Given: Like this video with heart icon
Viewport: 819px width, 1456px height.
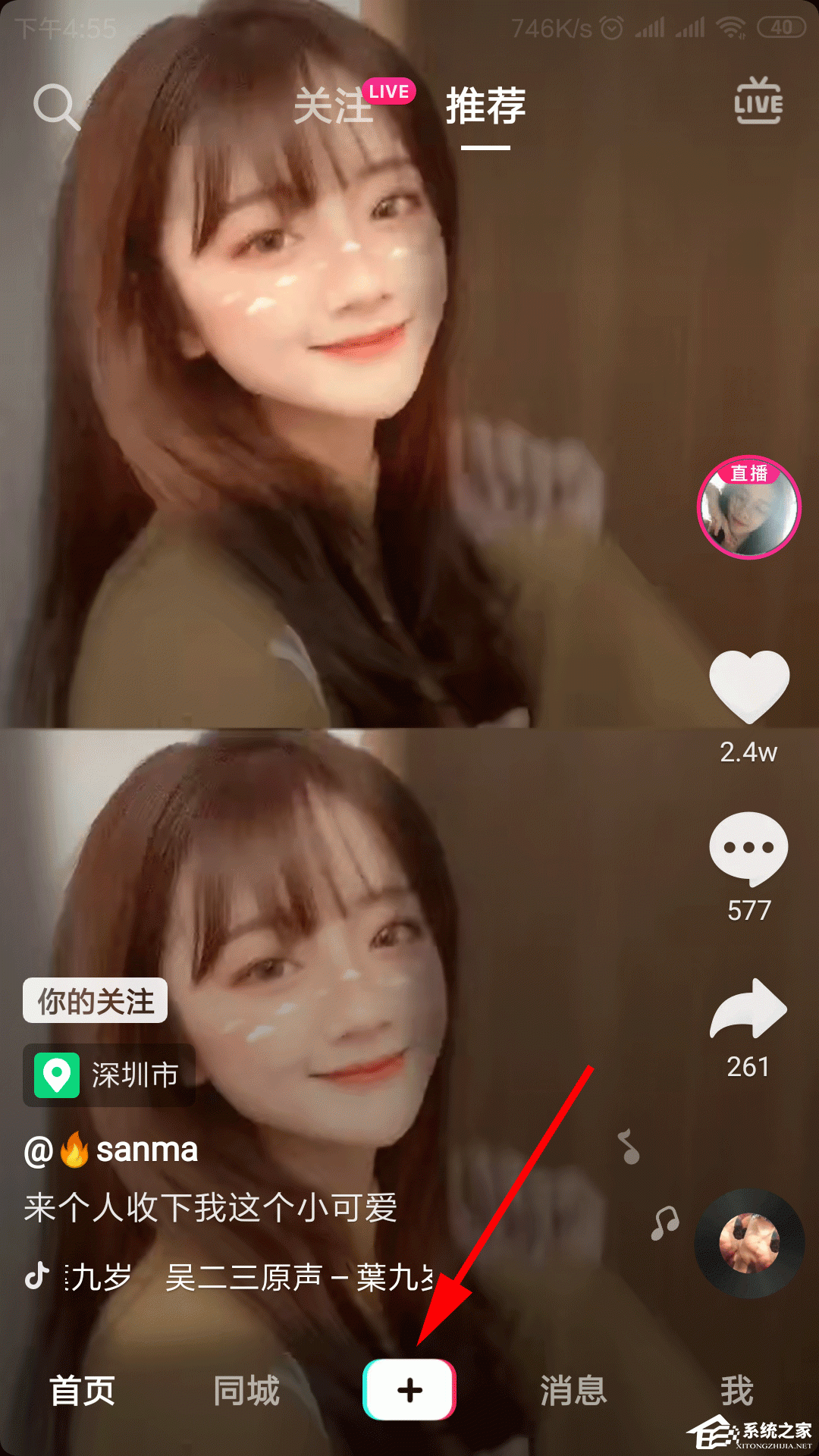Looking at the screenshot, I should (749, 686).
